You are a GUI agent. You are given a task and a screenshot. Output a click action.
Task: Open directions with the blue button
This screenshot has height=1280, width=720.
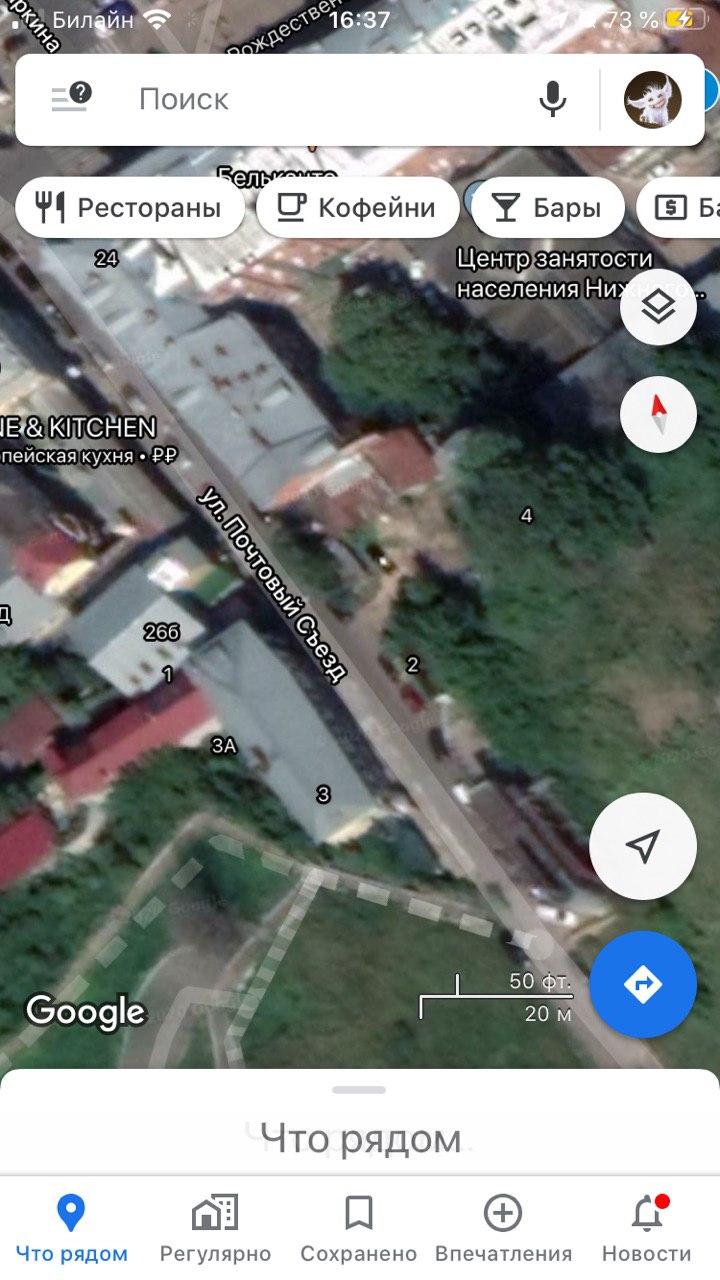pyautogui.click(x=643, y=985)
